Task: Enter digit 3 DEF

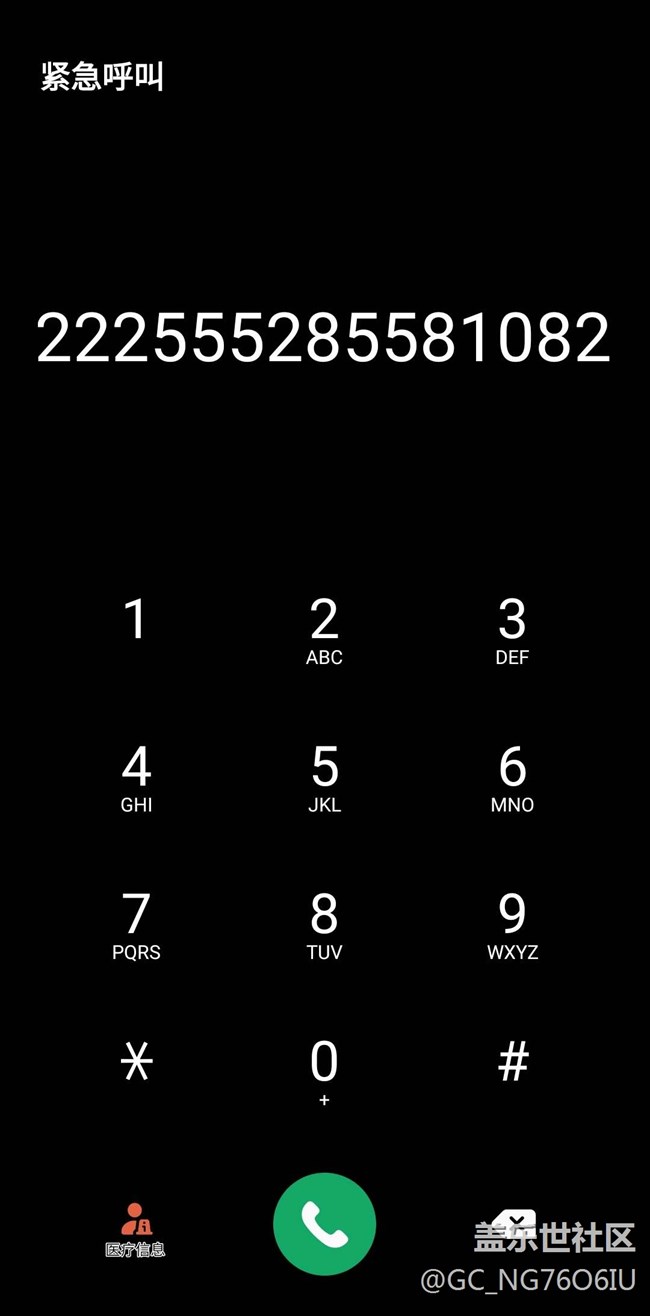Action: tap(512, 630)
